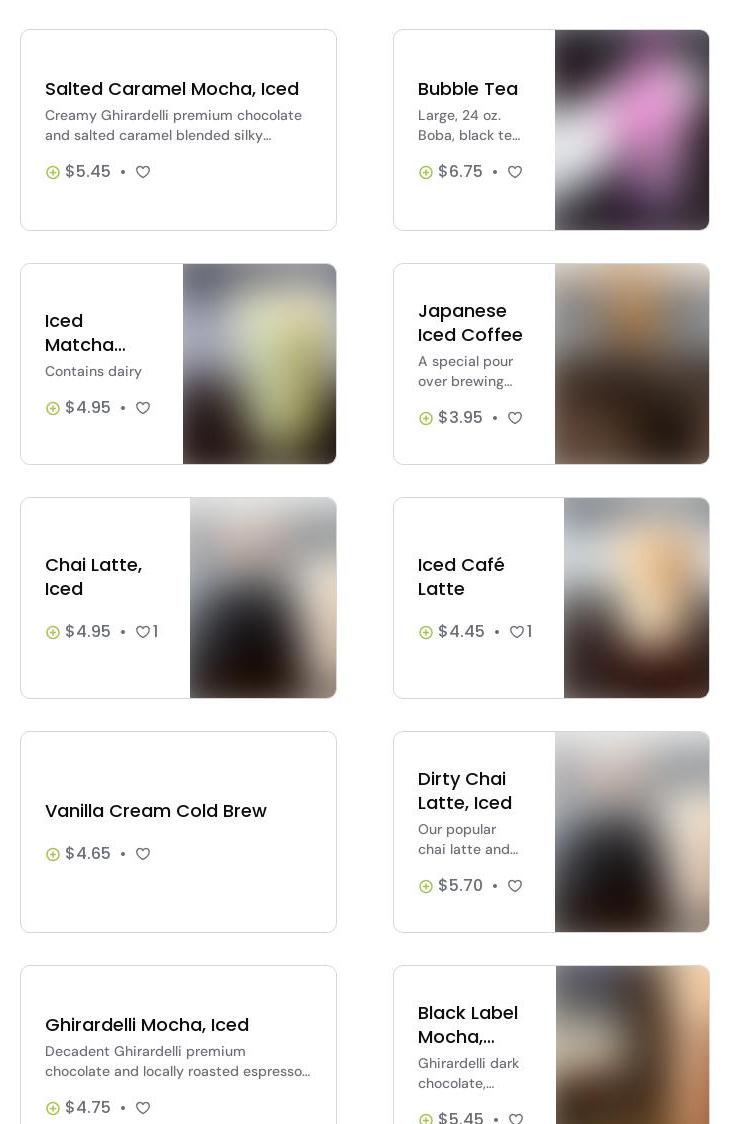Screen dimensions: 750x1124
Task: Add Bubble Tea to the order
Action: (426, 172)
